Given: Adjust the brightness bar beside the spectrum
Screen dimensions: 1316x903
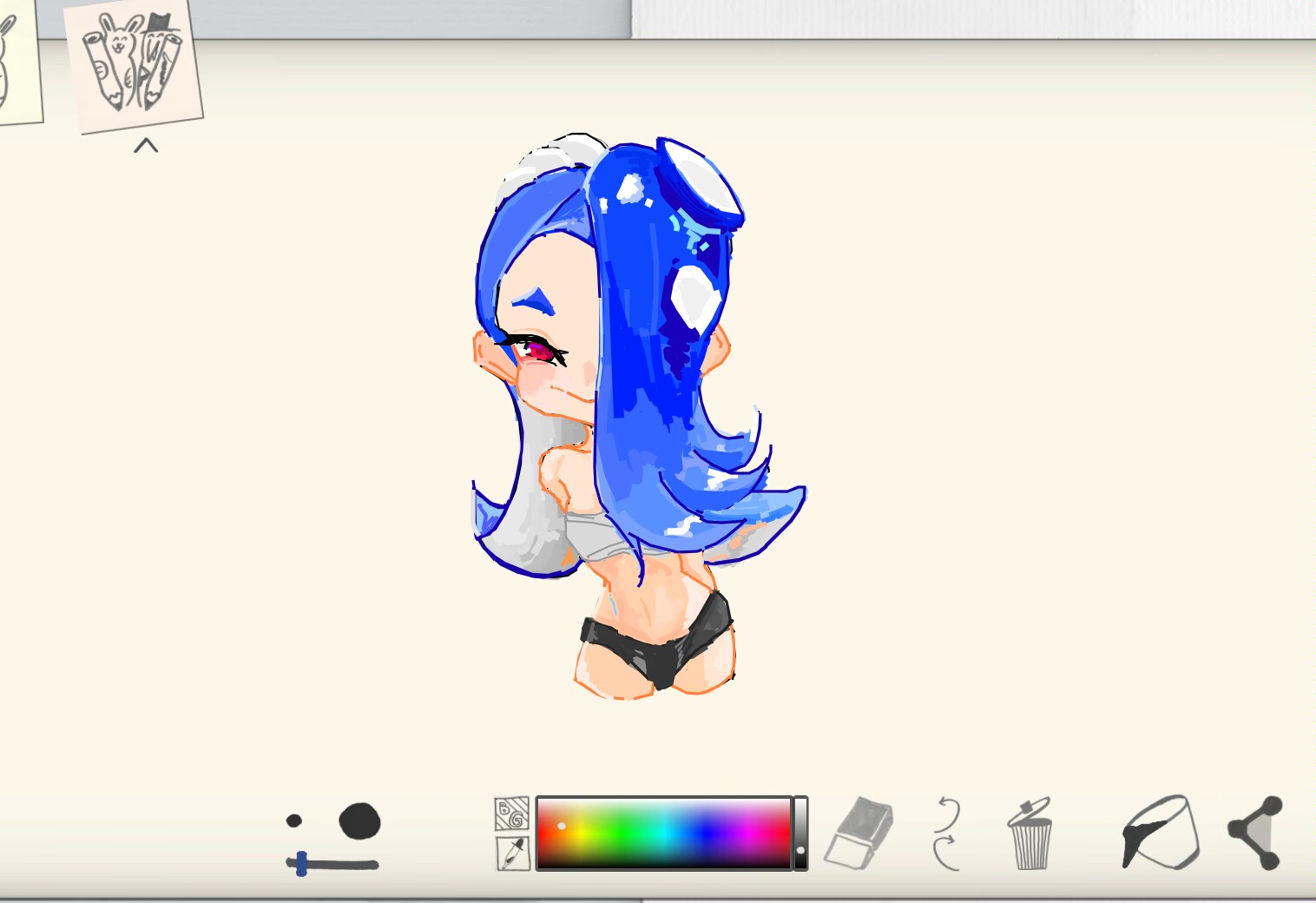Looking at the screenshot, I should (800, 834).
